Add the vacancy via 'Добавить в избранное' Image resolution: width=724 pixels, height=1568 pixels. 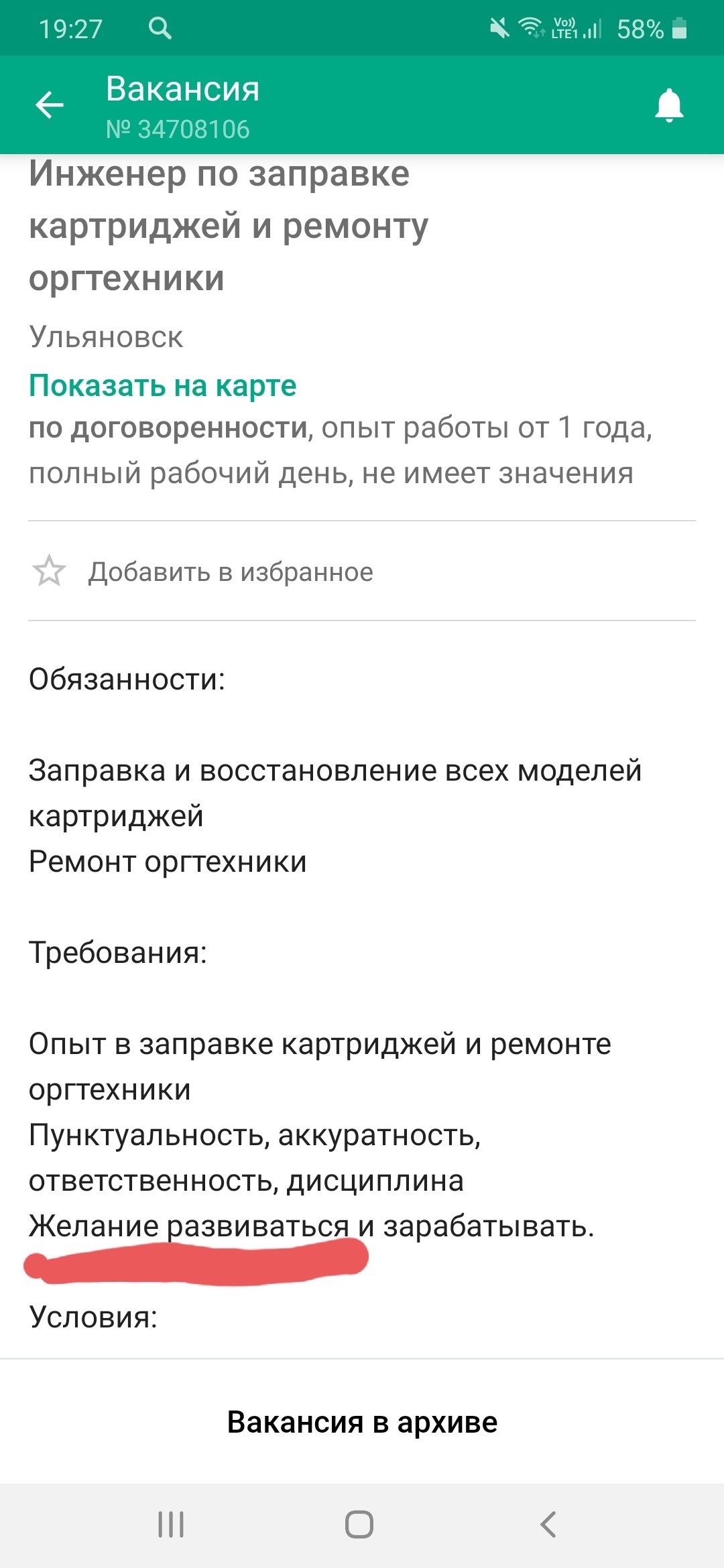(230, 572)
